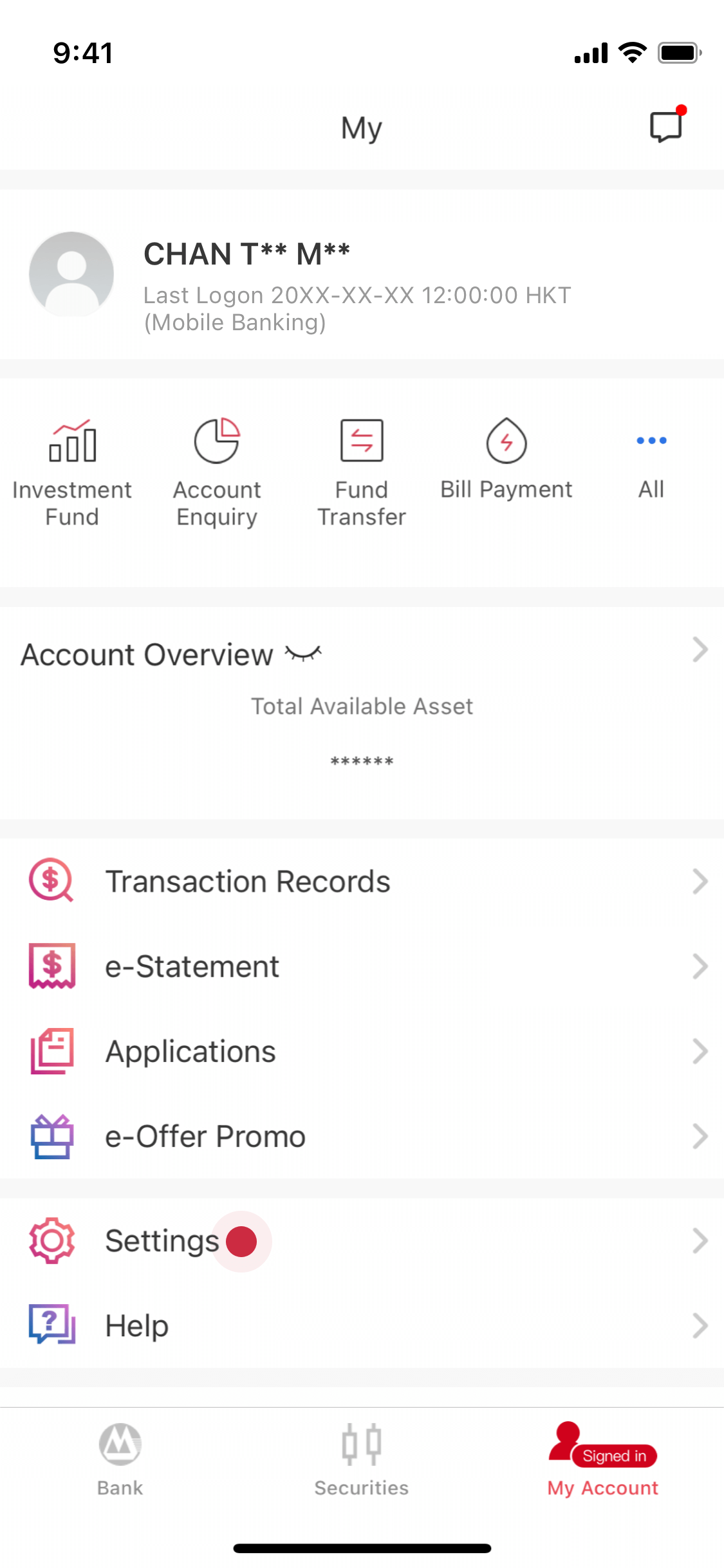Open e-Statement

[x=362, y=966]
